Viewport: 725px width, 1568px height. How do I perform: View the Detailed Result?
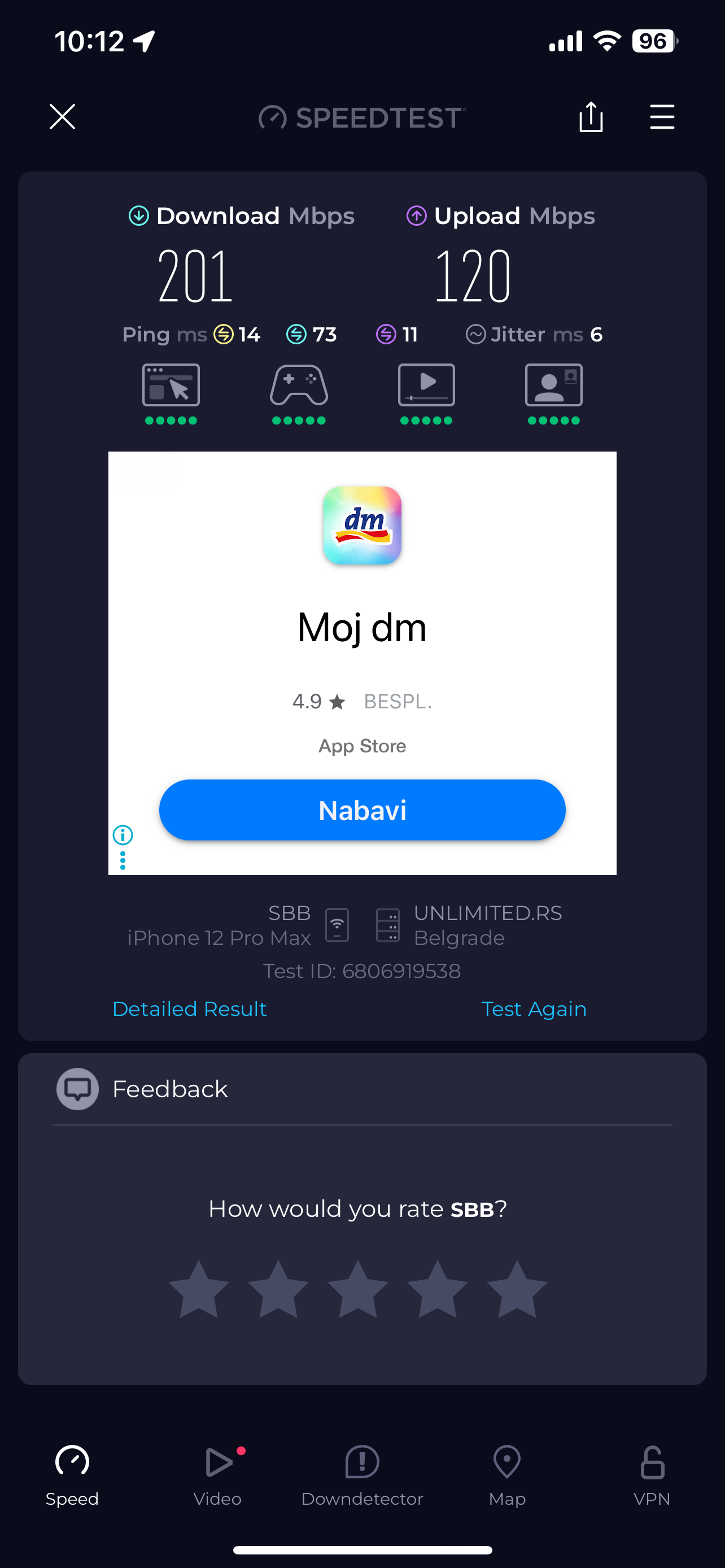(189, 1009)
